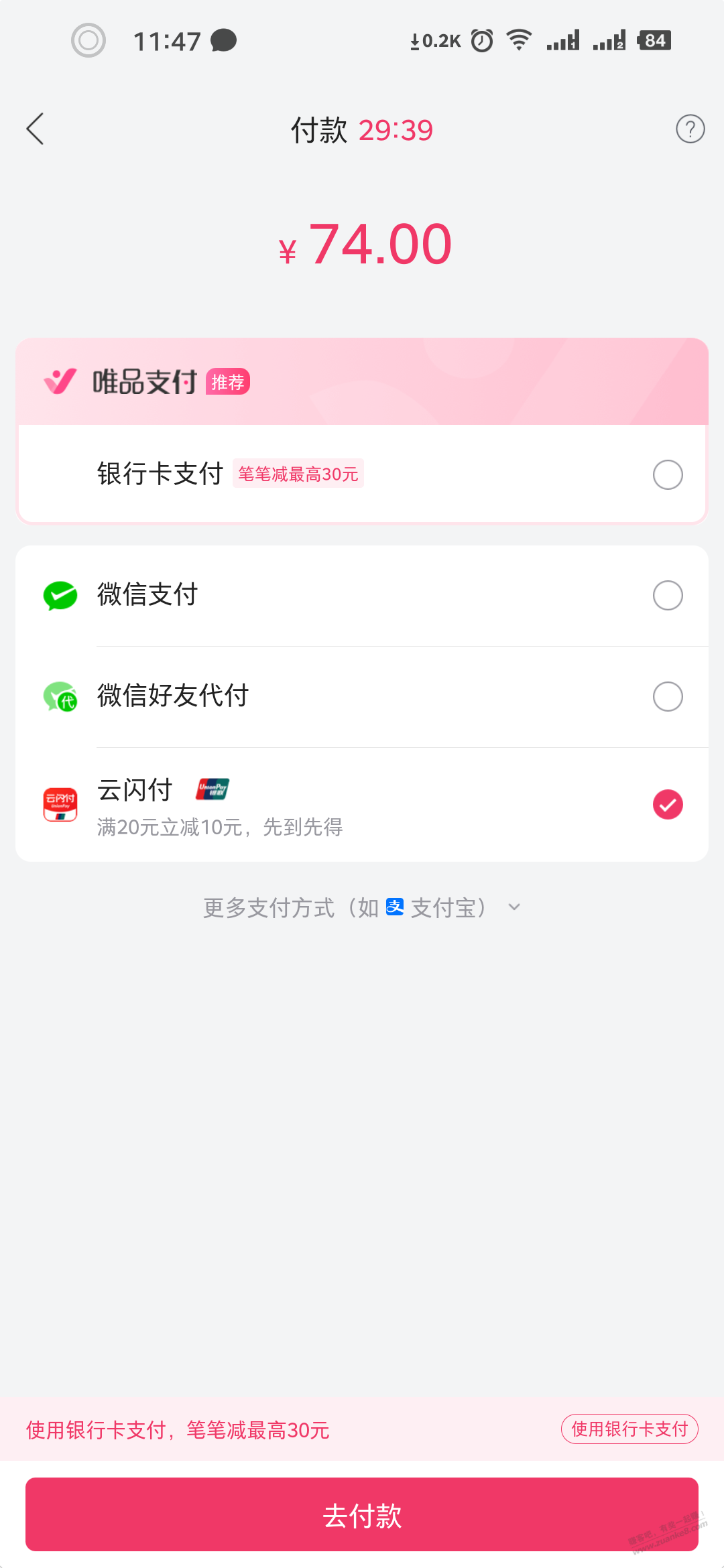This screenshot has width=724, height=1568.
Task: Tap the 使用银行卡支付 button
Action: point(629,1429)
